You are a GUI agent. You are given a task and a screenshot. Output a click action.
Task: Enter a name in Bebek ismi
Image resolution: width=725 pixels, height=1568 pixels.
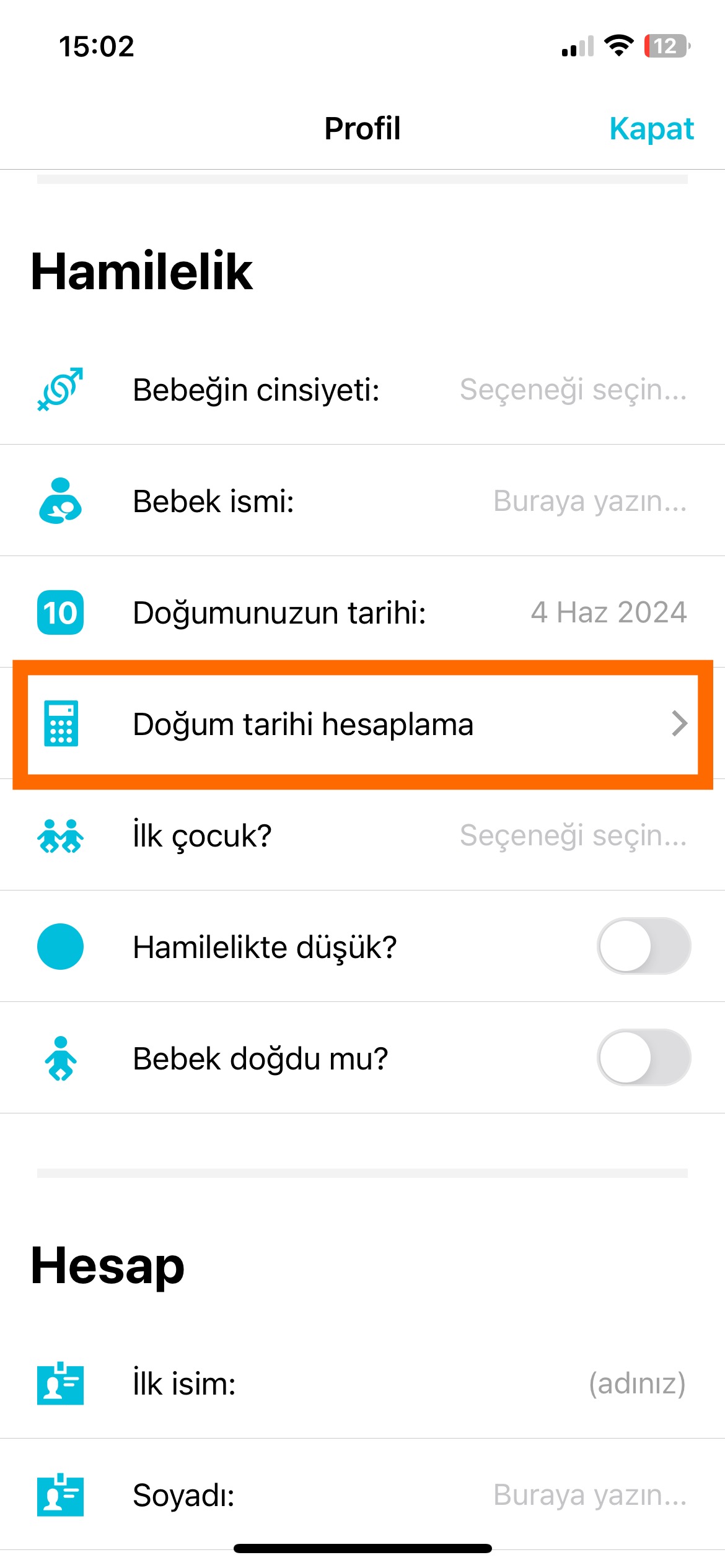click(589, 501)
